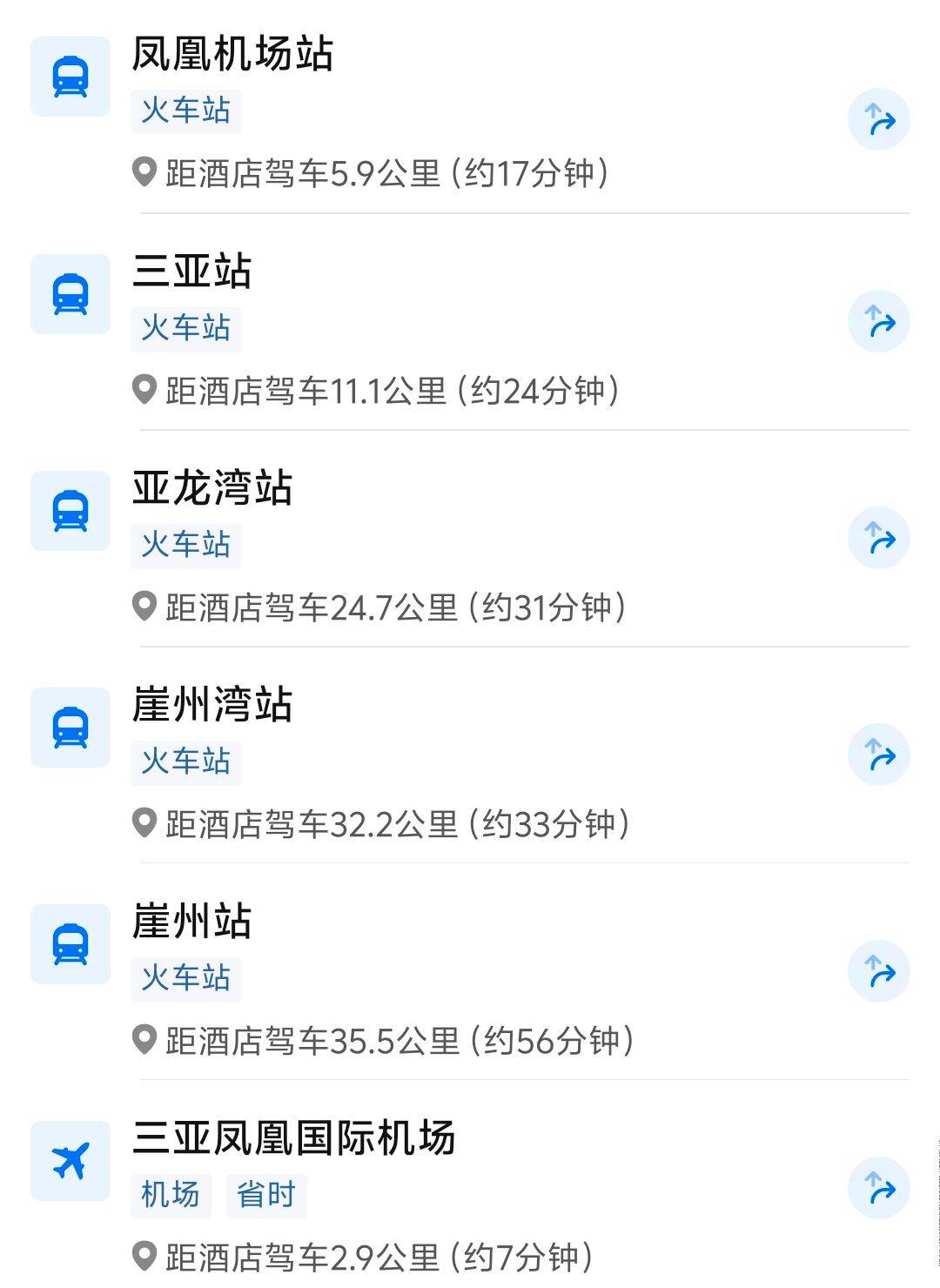
Task: Open 崖州湾站 list item
Action: click(x=211, y=704)
